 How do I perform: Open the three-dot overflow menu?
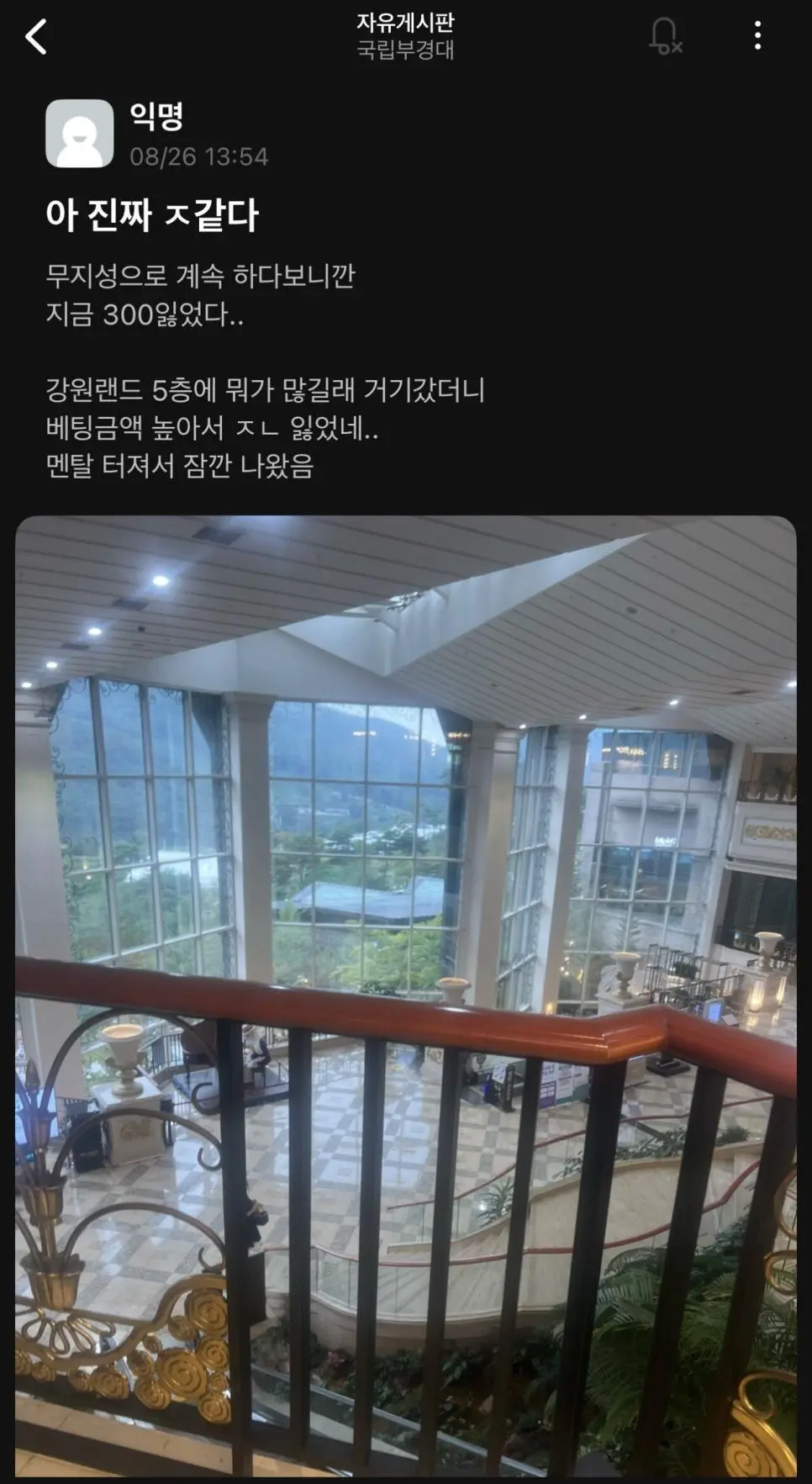(x=757, y=36)
